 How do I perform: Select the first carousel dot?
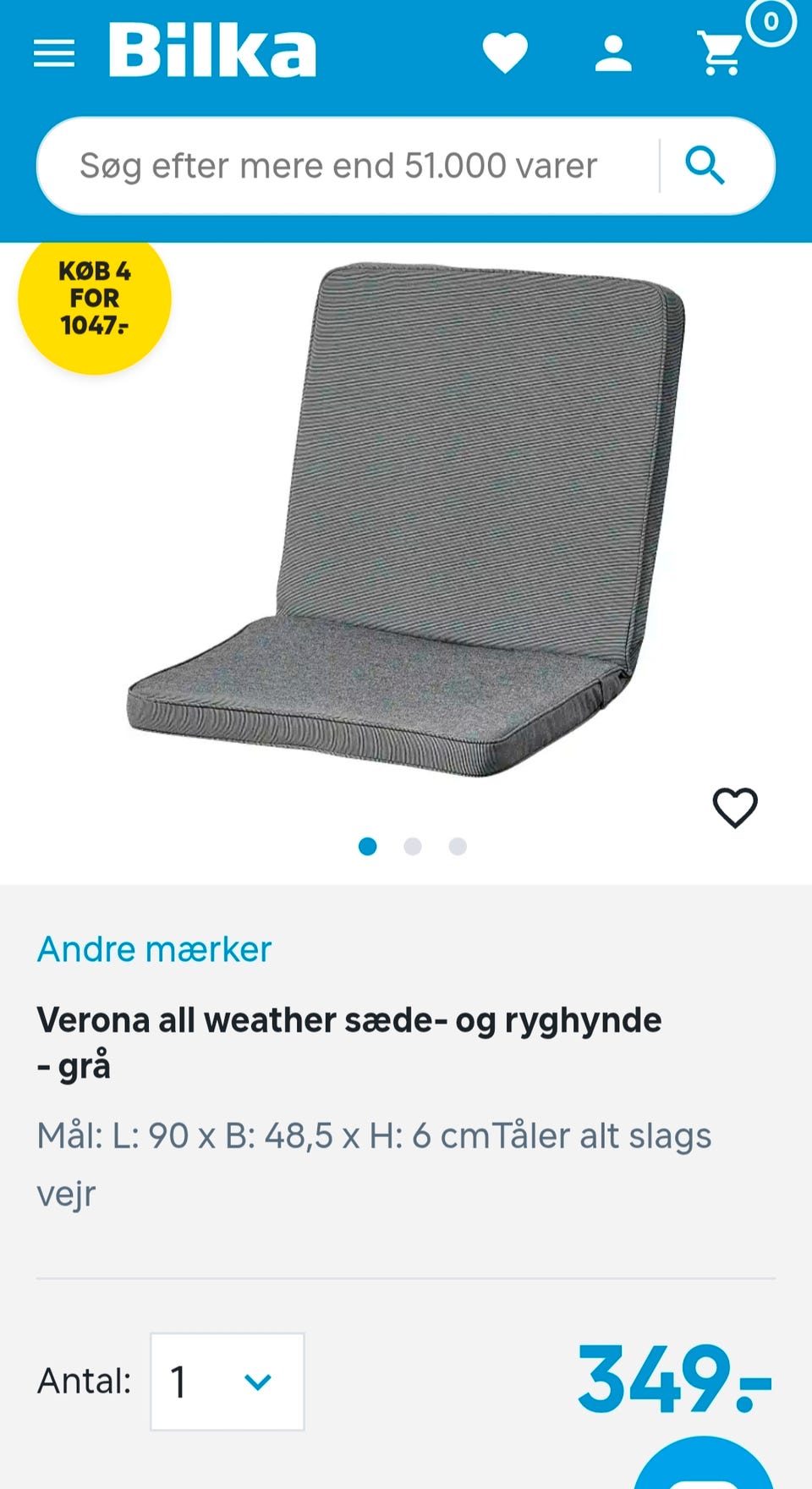click(x=366, y=845)
